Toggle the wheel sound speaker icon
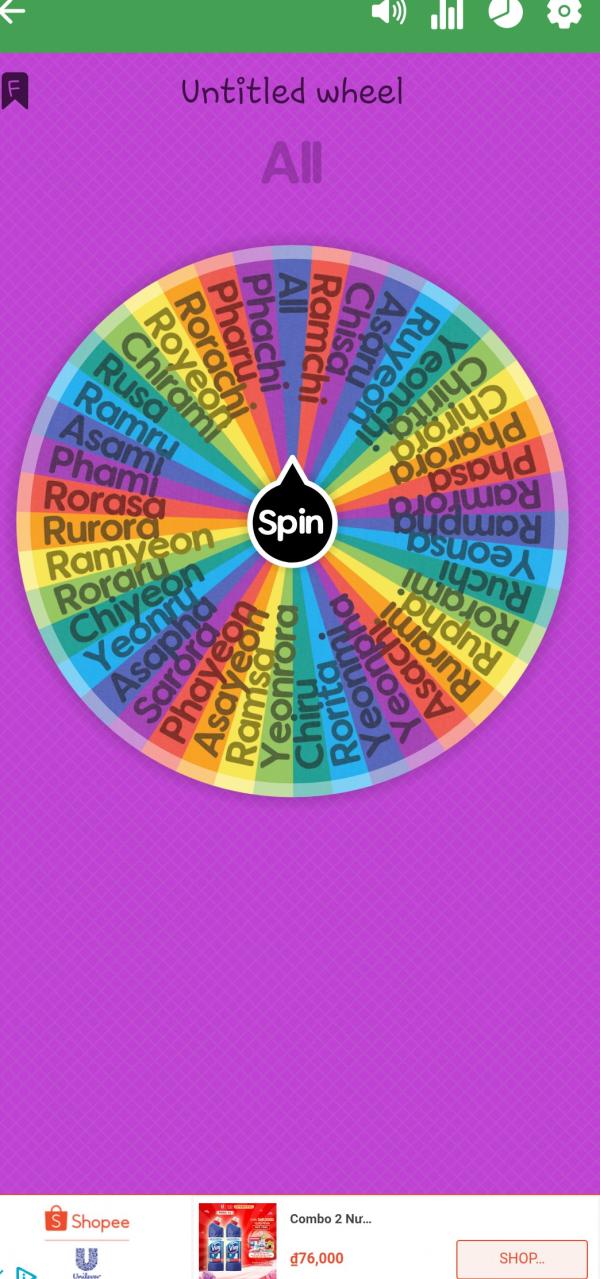The image size is (600, 1279). (x=388, y=12)
